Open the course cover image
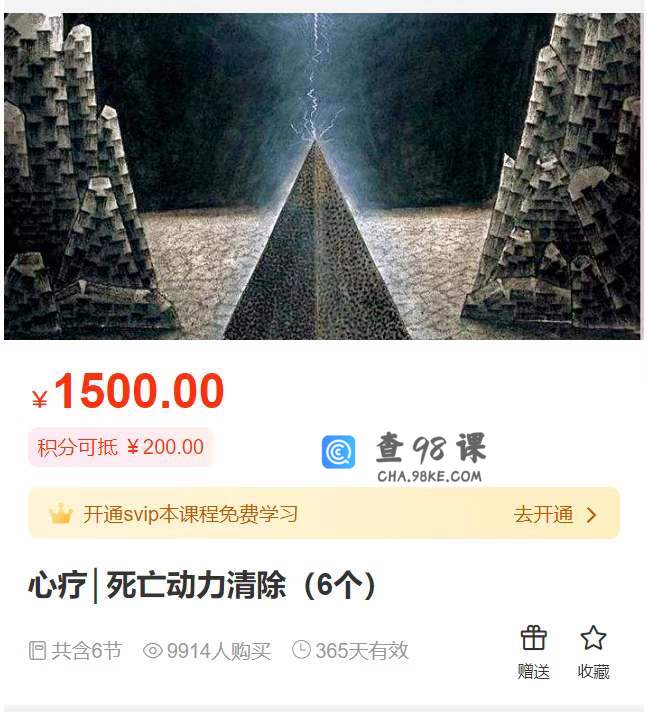The width and height of the screenshot is (647, 712). [322, 176]
